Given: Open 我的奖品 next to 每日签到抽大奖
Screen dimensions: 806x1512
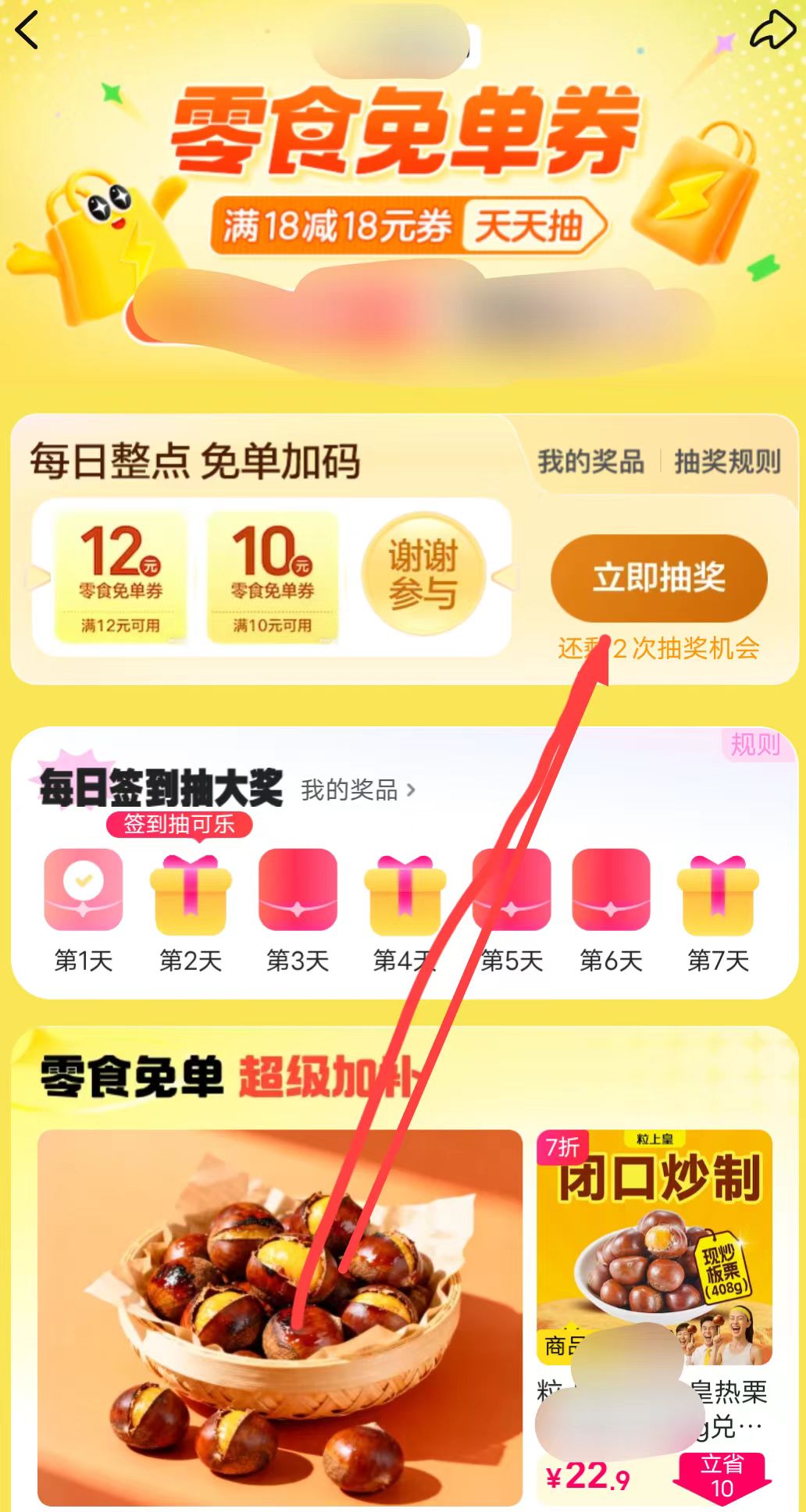Looking at the screenshot, I should [358, 790].
